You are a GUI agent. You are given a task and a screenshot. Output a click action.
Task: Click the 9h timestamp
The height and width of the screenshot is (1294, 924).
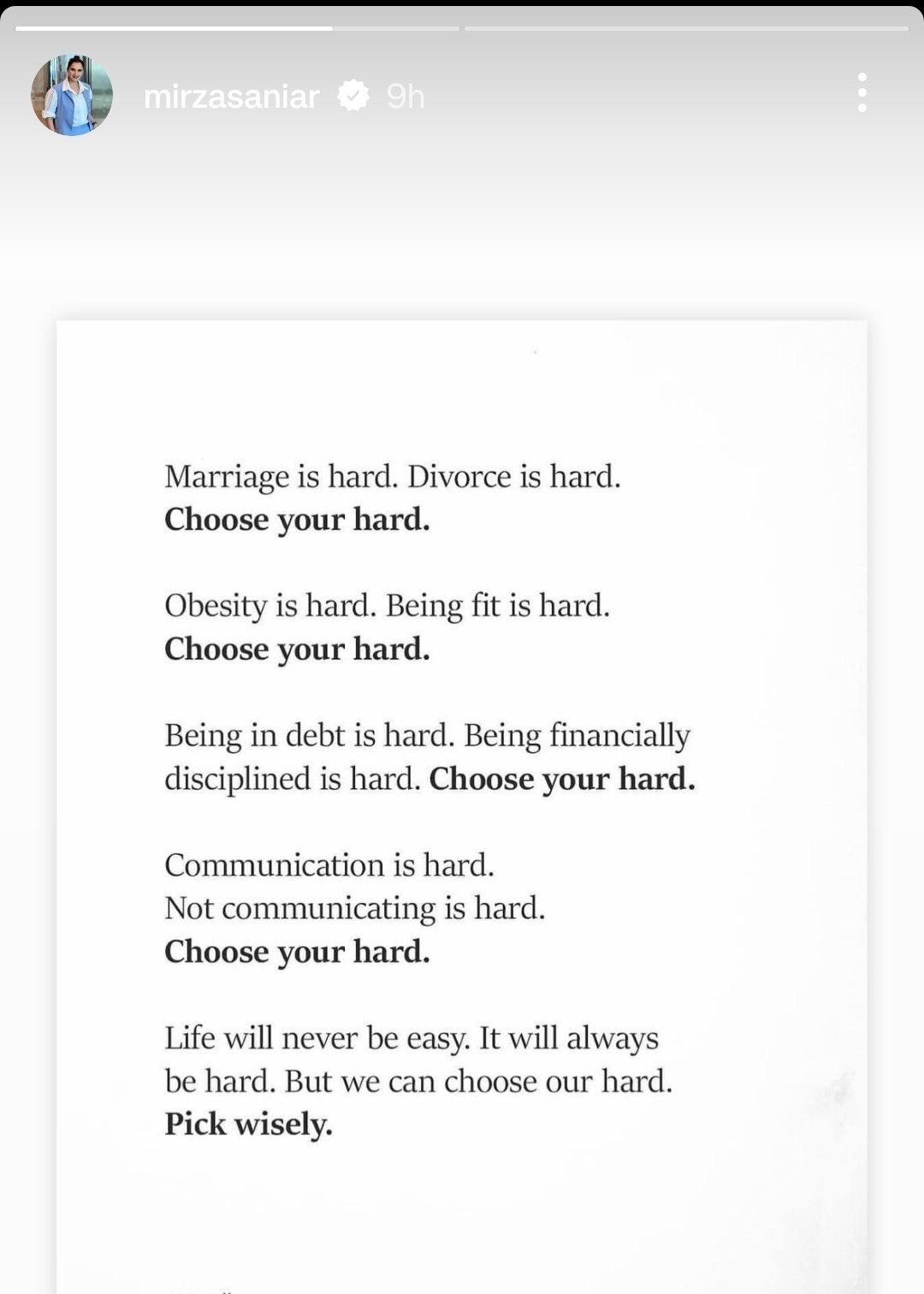(403, 96)
